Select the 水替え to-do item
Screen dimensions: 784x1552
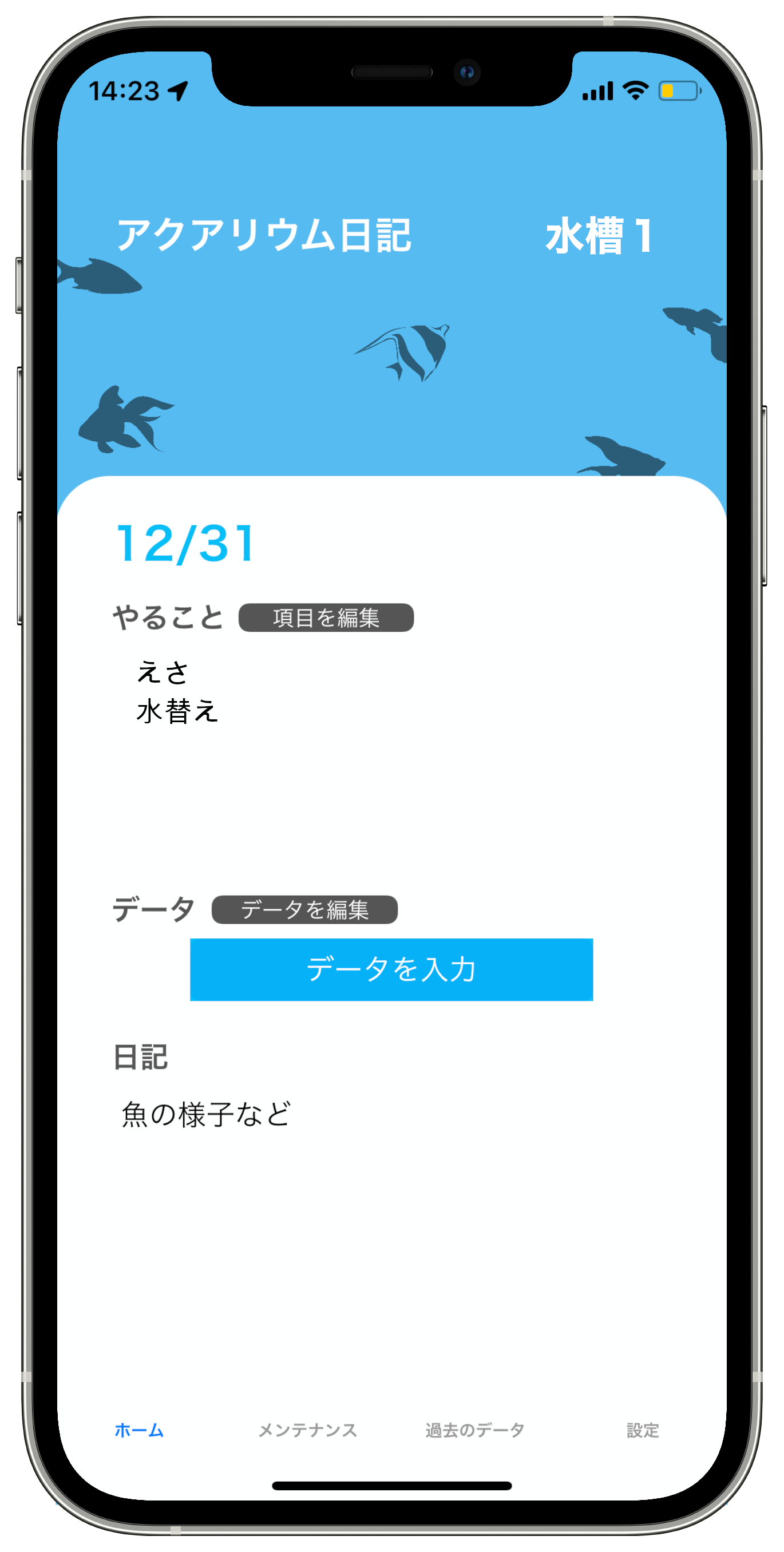(x=177, y=711)
